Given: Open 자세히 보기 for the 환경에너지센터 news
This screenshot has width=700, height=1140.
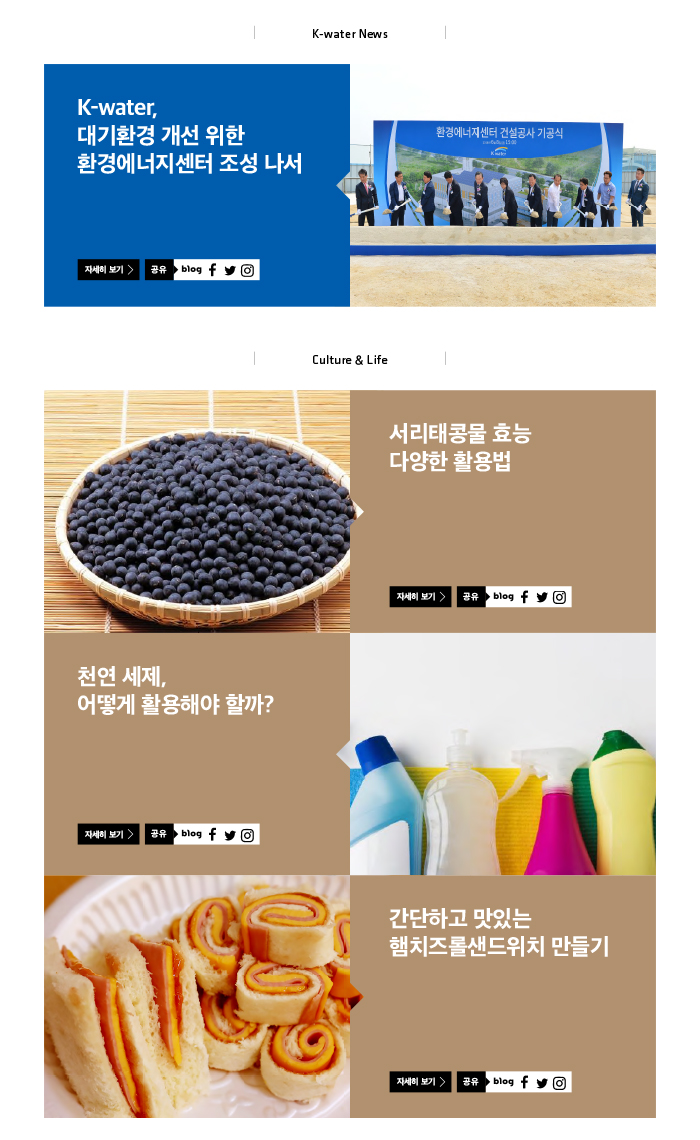Looking at the screenshot, I should click(x=108, y=270).
